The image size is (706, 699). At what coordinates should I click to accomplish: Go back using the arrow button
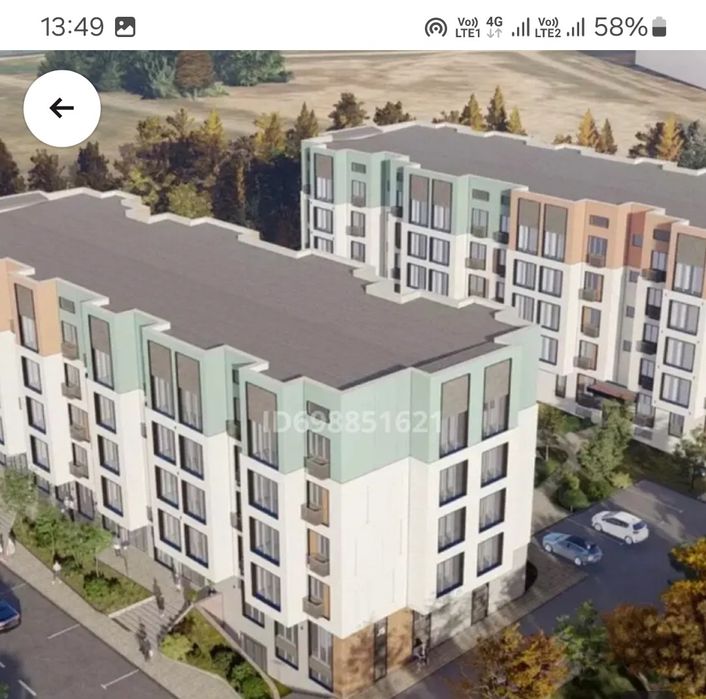[62, 108]
